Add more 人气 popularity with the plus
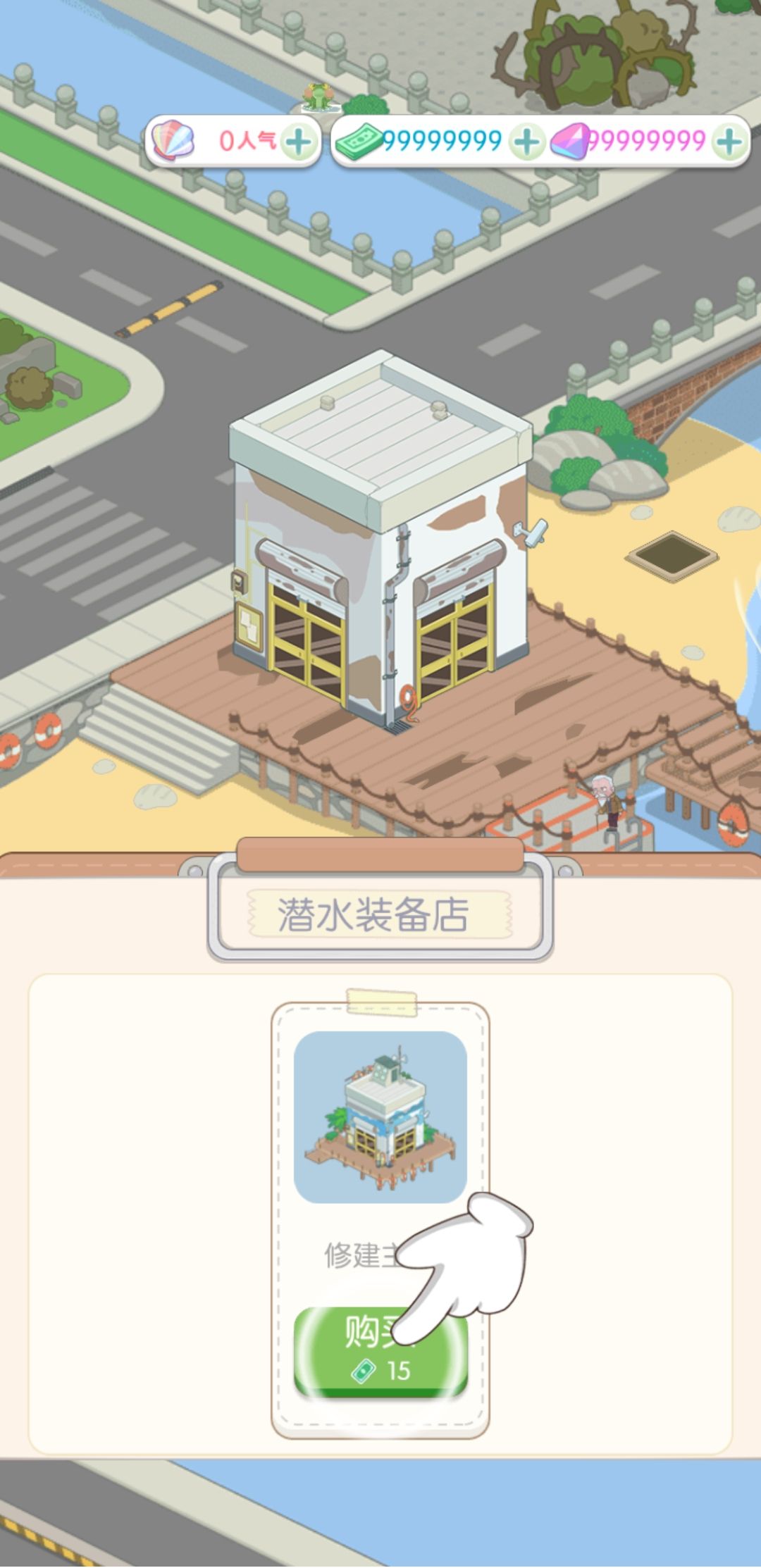The image size is (761, 1568). tap(299, 142)
